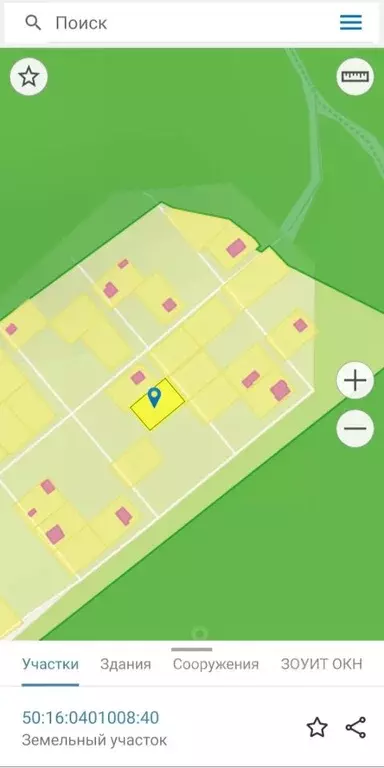Zoom out the map with minus button

[355, 429]
